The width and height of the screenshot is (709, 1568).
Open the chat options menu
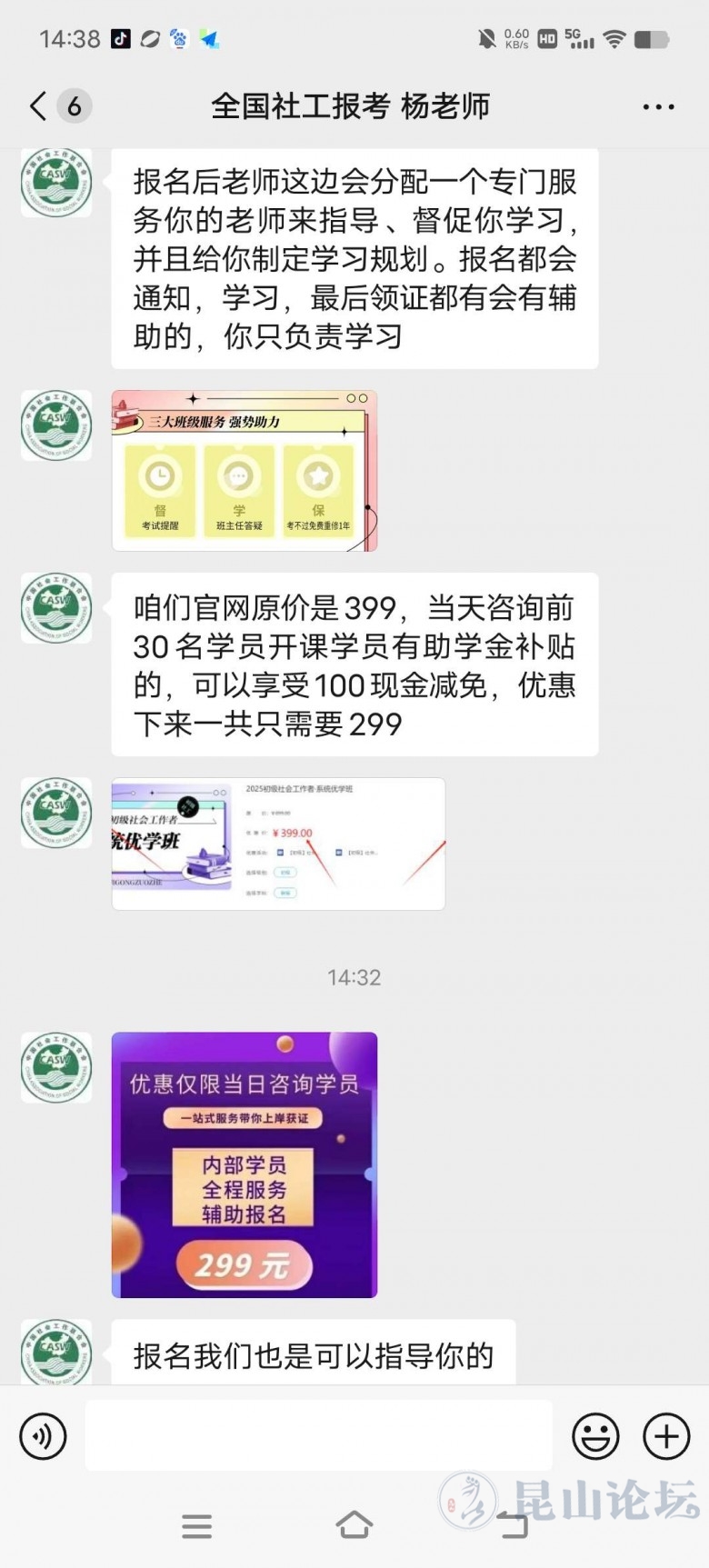tap(658, 106)
